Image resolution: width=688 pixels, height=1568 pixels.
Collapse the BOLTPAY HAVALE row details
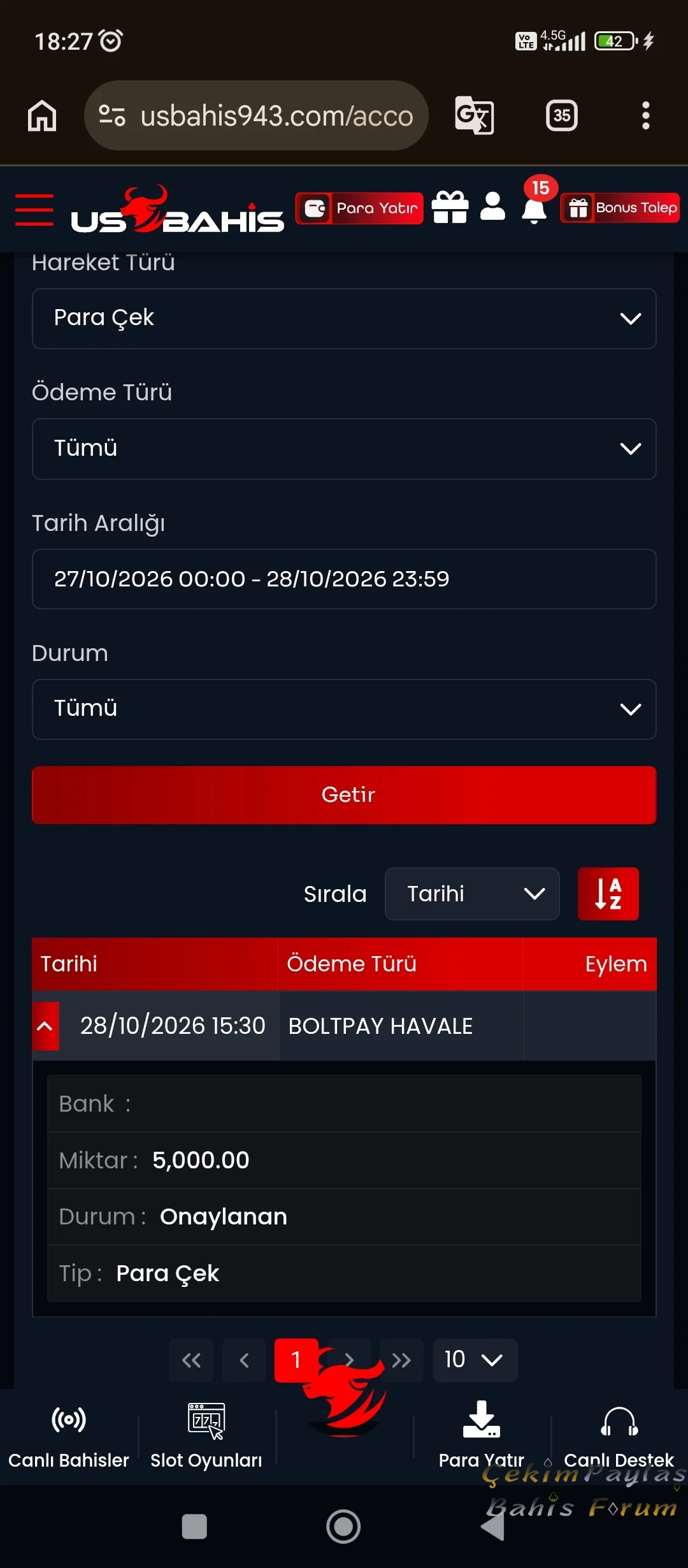click(45, 1026)
